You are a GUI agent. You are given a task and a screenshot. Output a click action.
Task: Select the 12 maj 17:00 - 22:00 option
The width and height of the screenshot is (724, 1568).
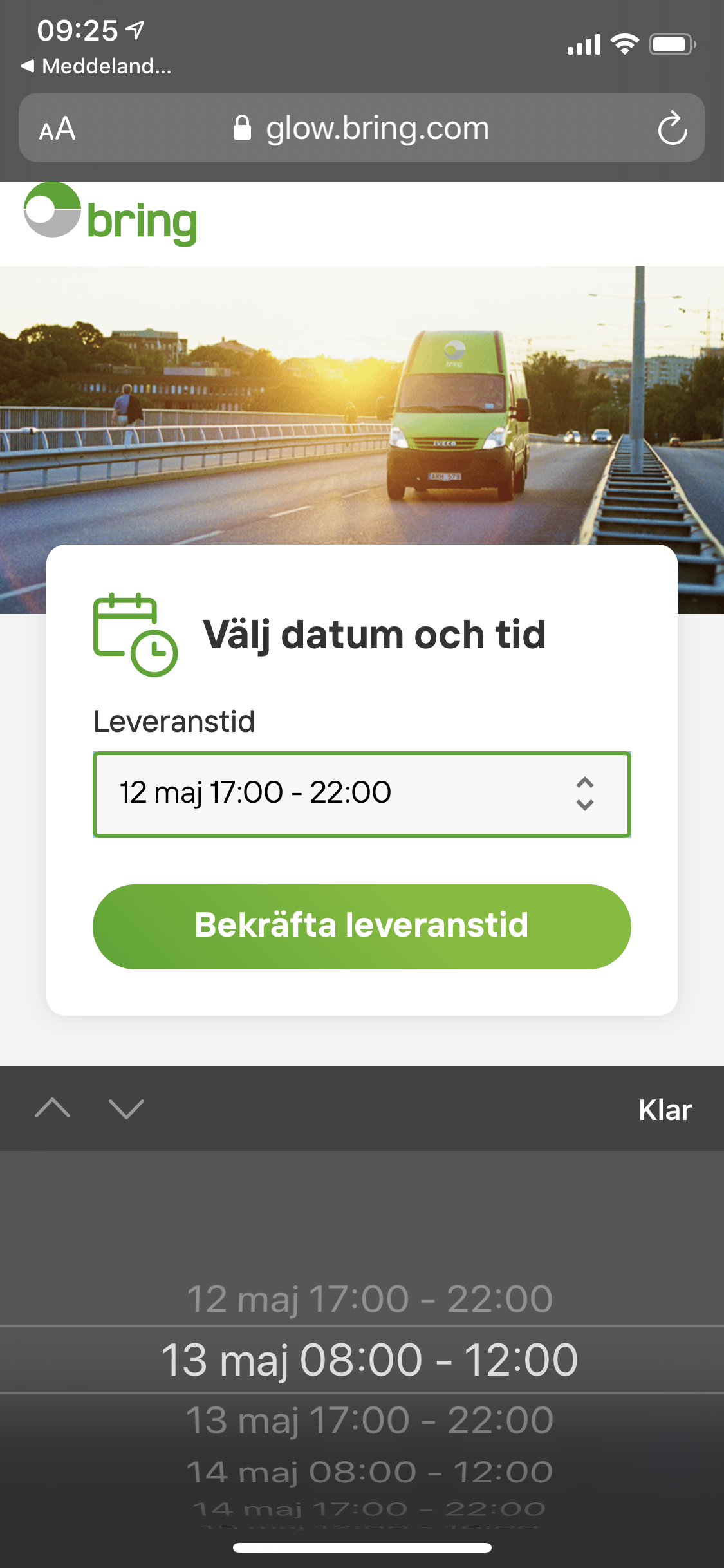pyautogui.click(x=362, y=1298)
